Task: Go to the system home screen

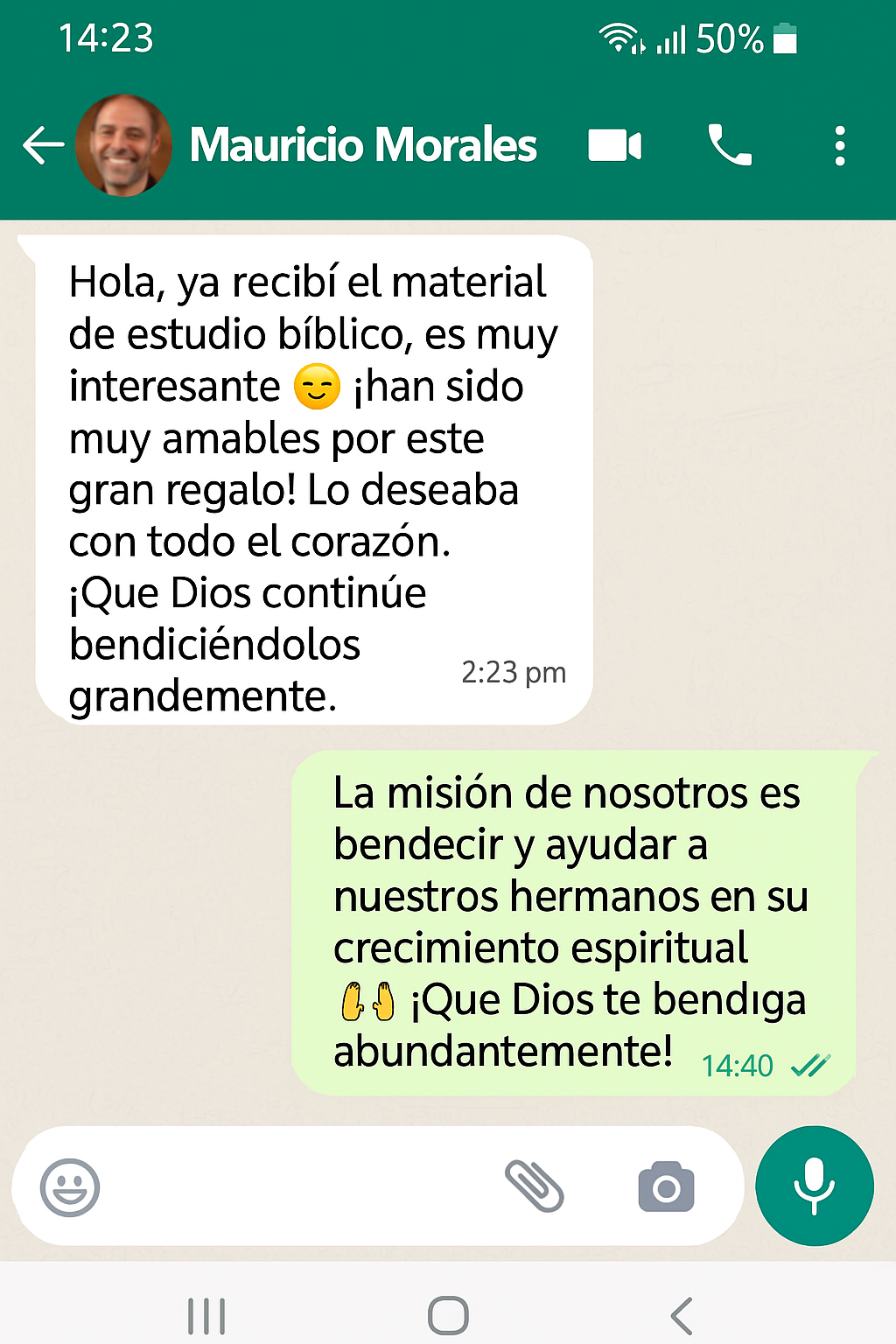Action: (x=448, y=1315)
